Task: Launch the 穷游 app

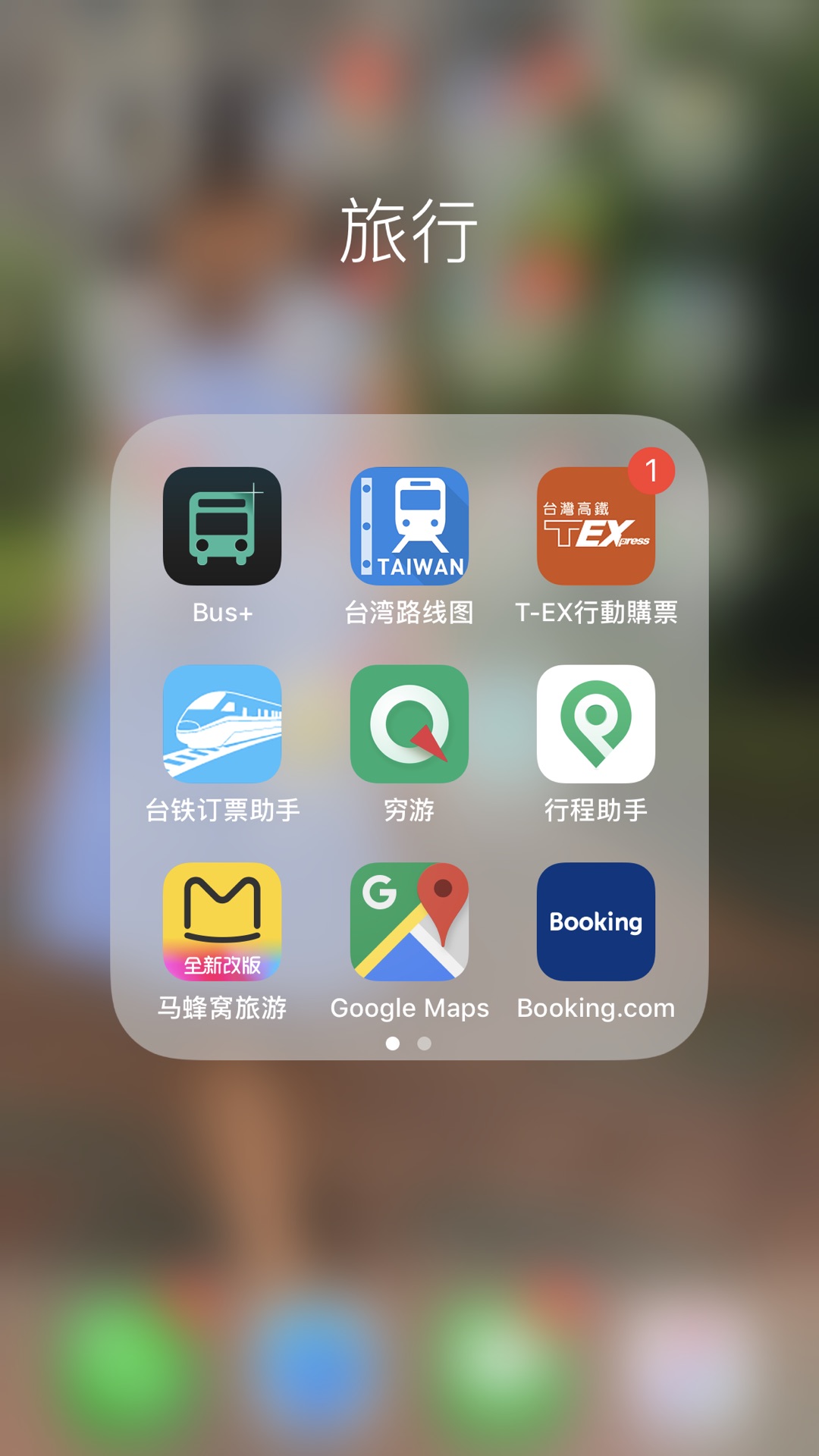Action: point(409,724)
